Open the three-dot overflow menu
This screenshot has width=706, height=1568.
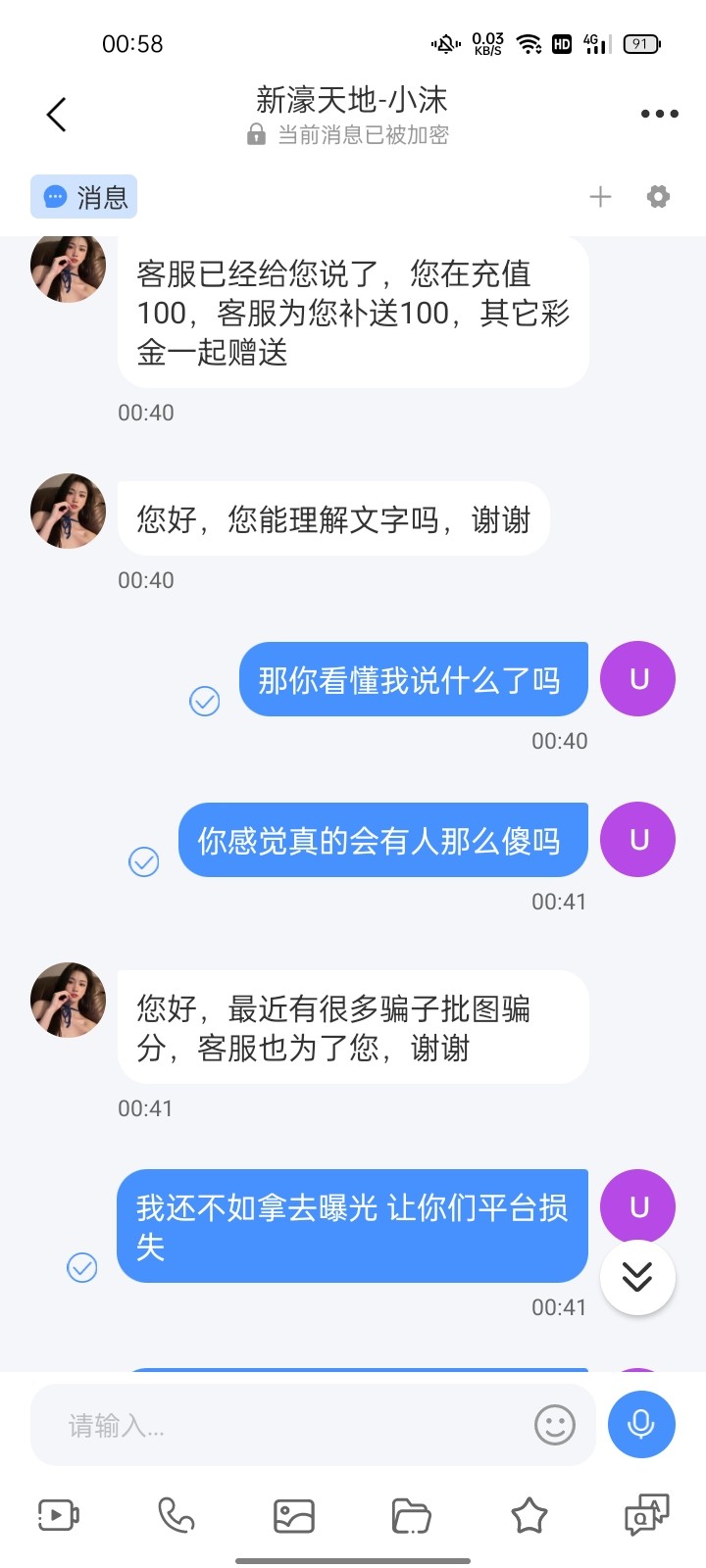coord(659,115)
